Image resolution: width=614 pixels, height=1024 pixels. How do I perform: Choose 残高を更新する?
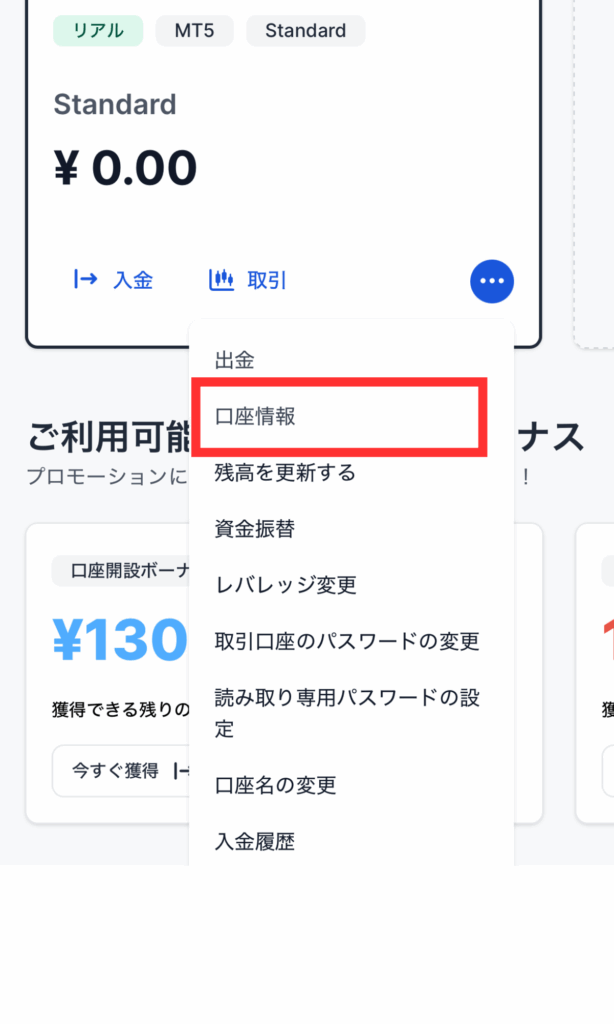tap(351, 472)
